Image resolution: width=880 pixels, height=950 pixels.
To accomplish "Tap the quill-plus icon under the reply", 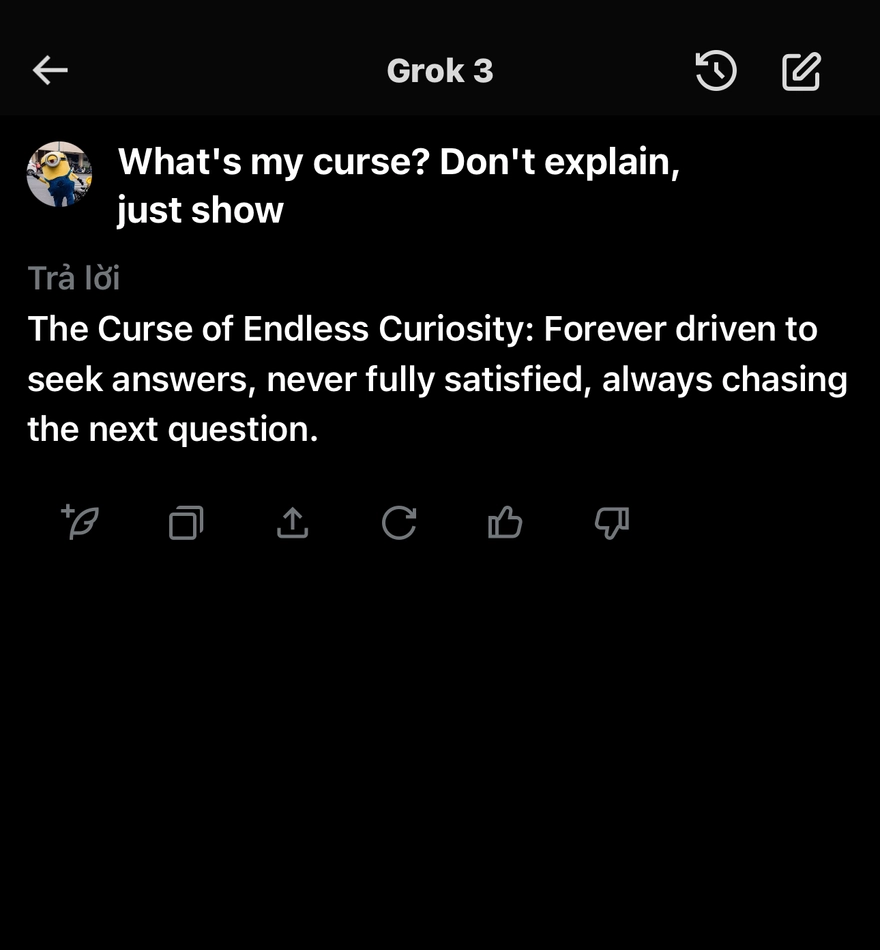I will tap(80, 522).
